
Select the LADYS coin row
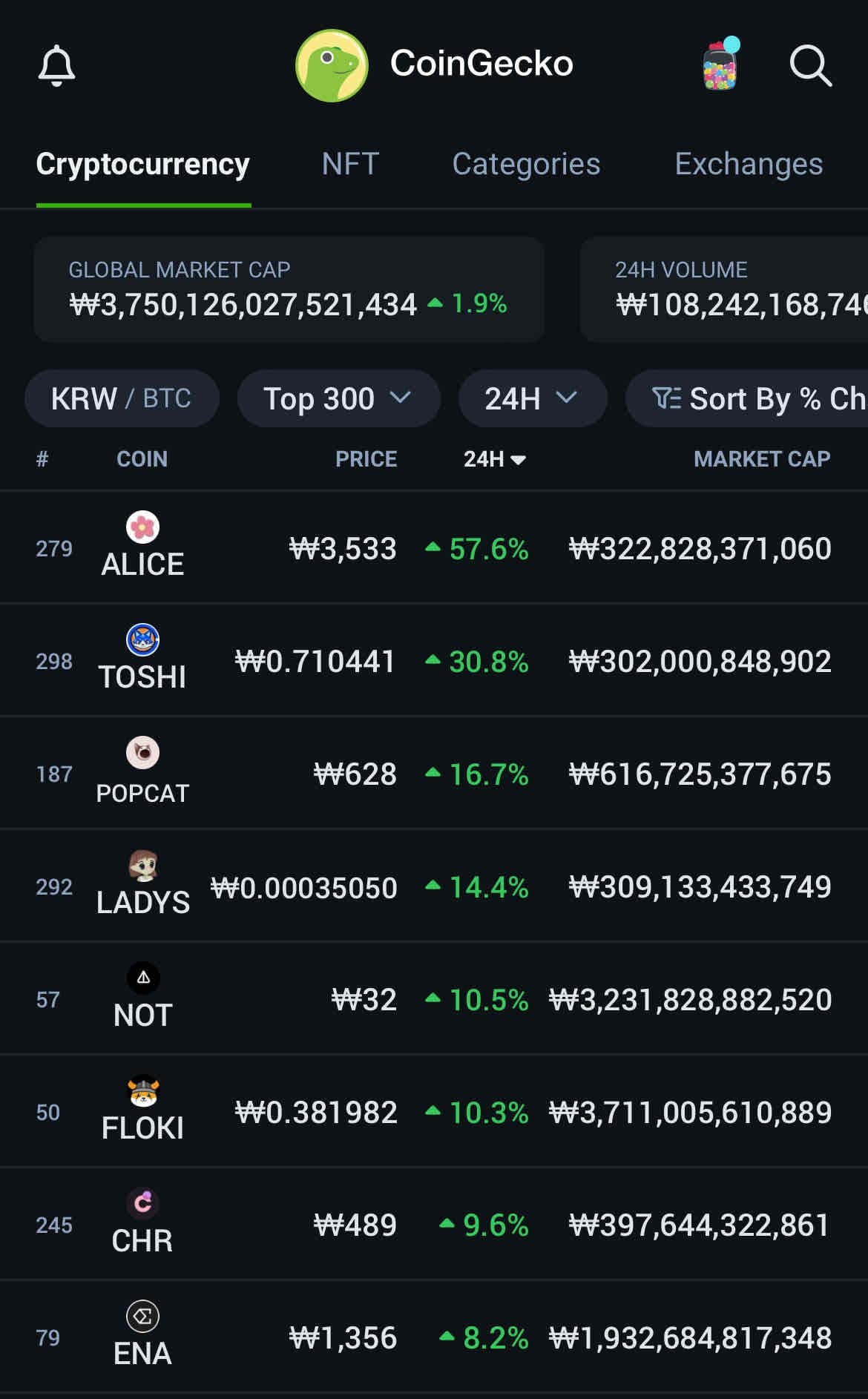pos(142,886)
